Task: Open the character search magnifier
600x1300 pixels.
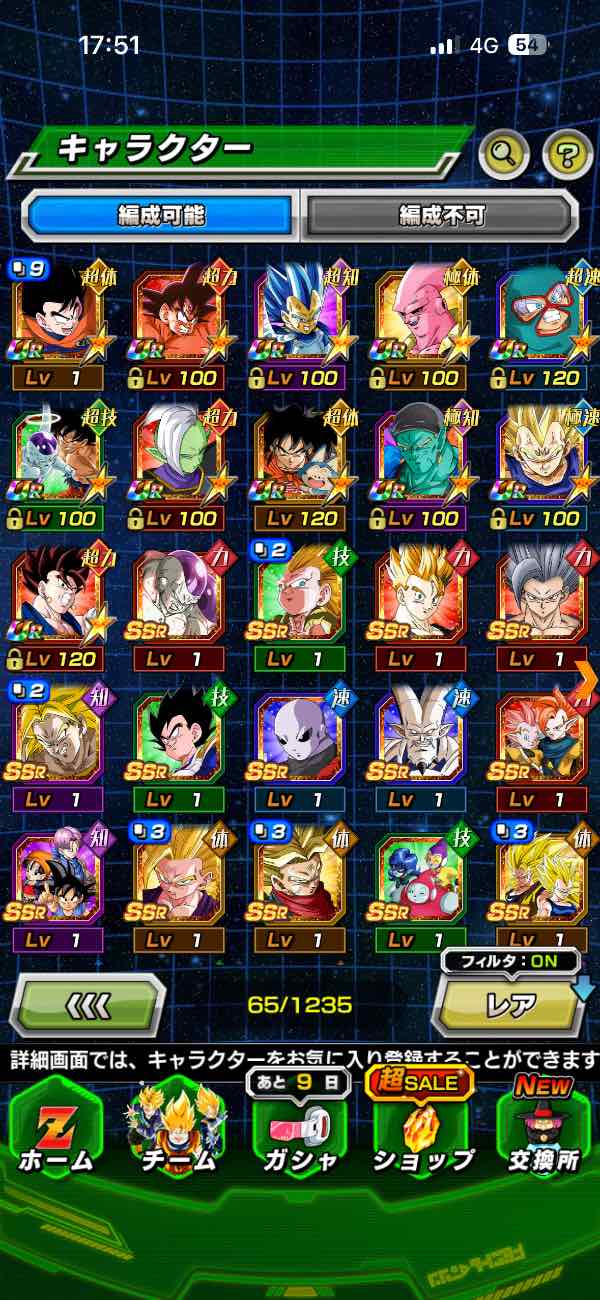Action: [x=504, y=153]
